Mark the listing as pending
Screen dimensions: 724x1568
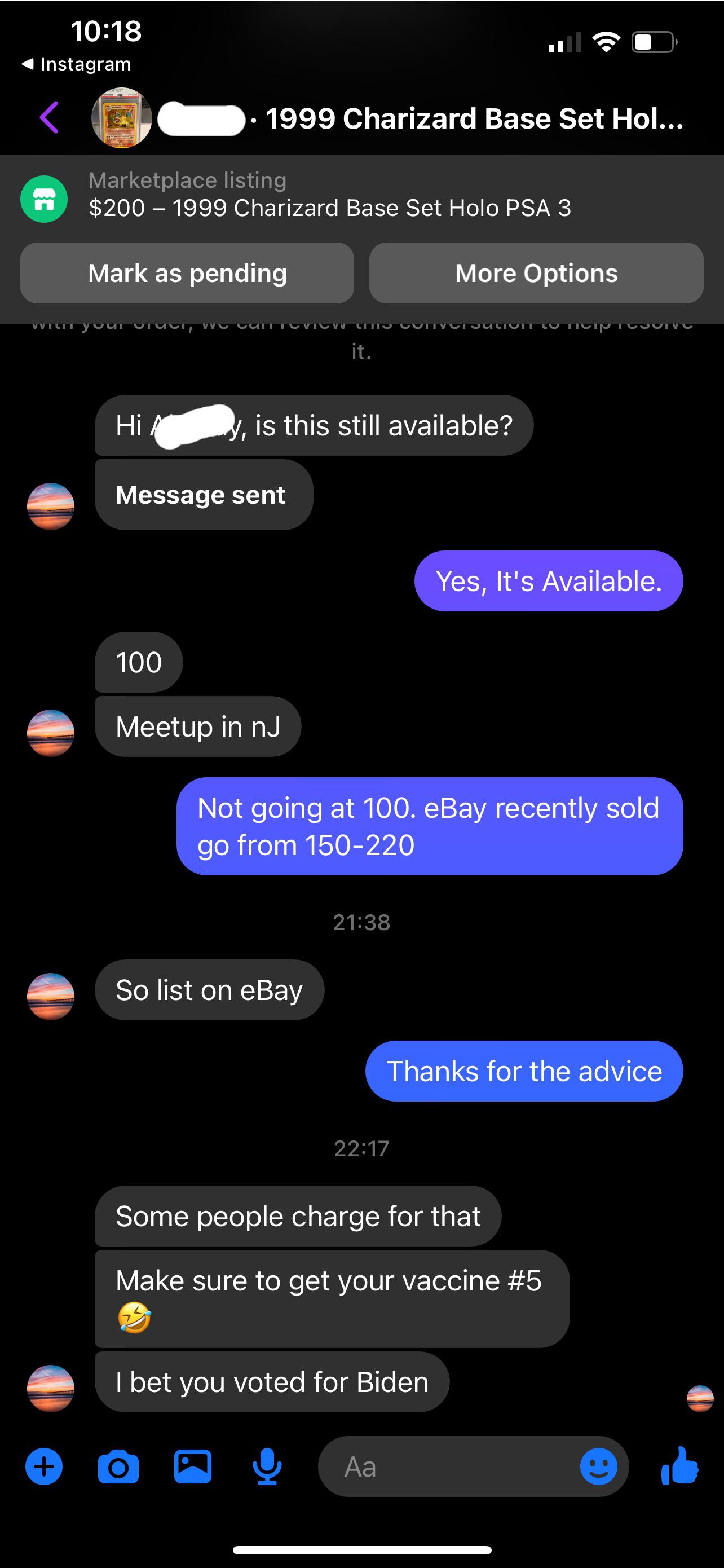click(187, 274)
